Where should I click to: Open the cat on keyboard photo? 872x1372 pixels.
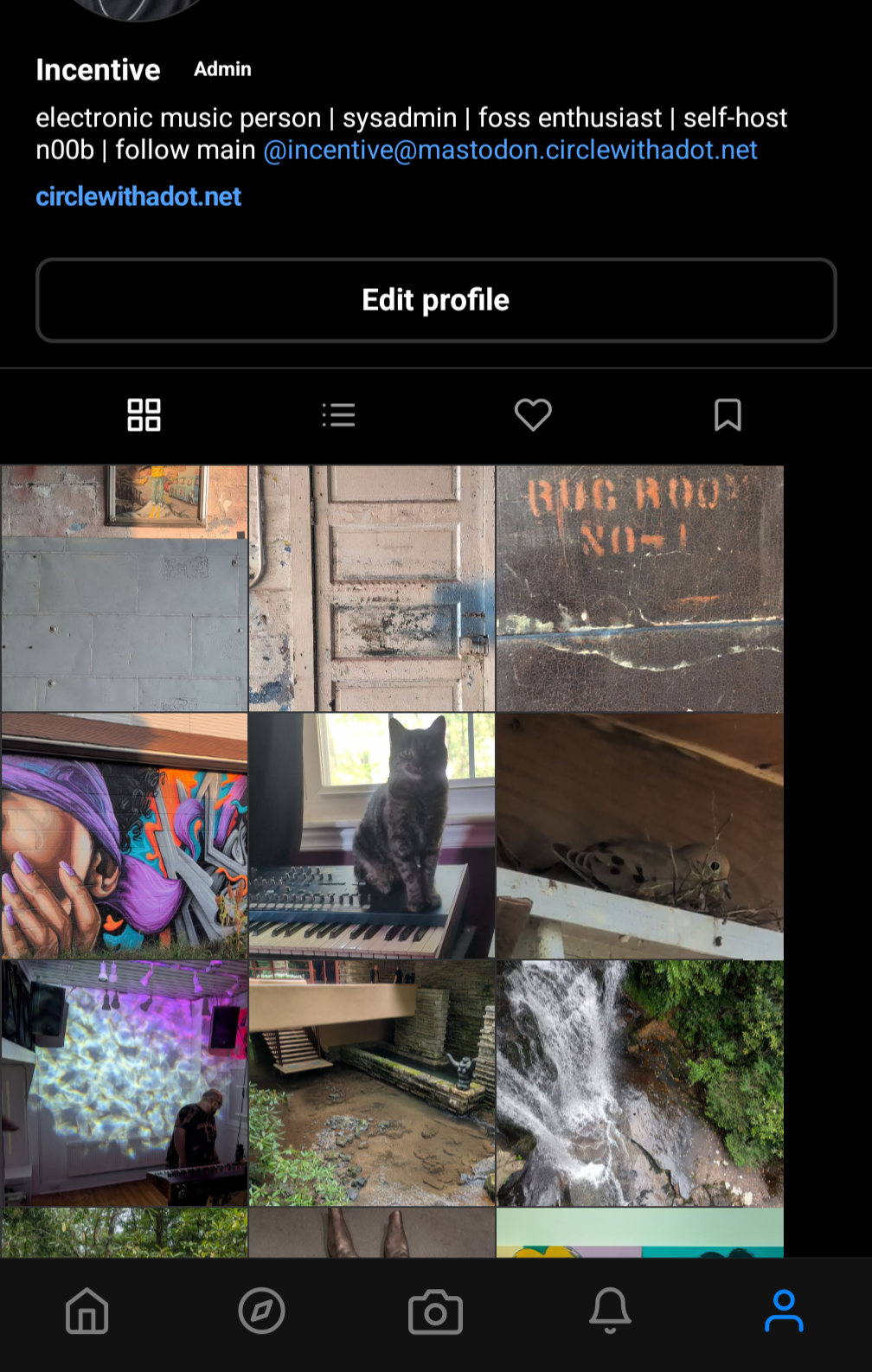coord(372,836)
